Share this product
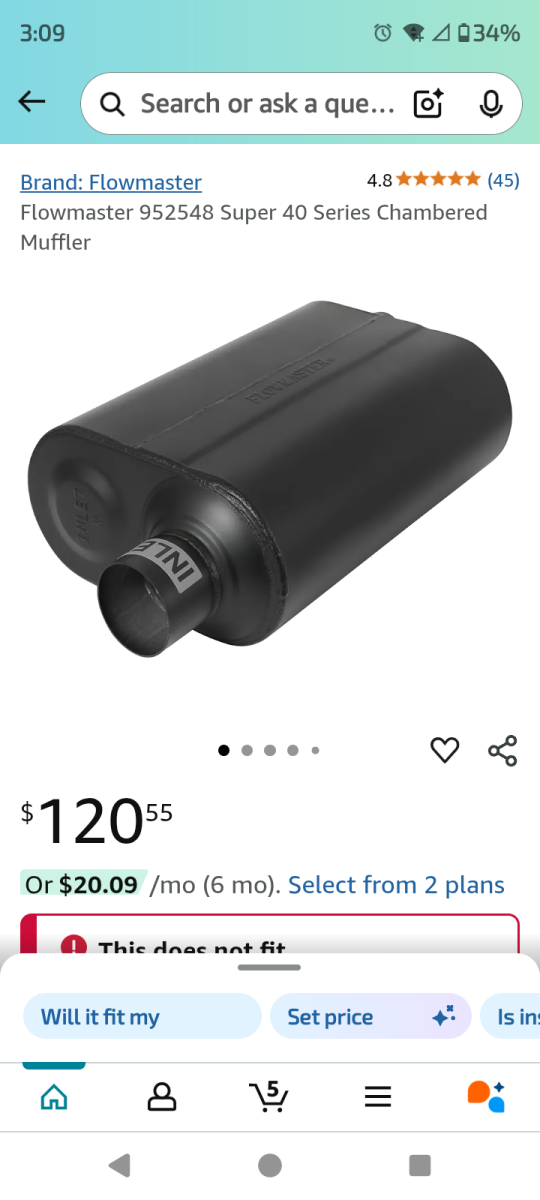 pos(502,750)
